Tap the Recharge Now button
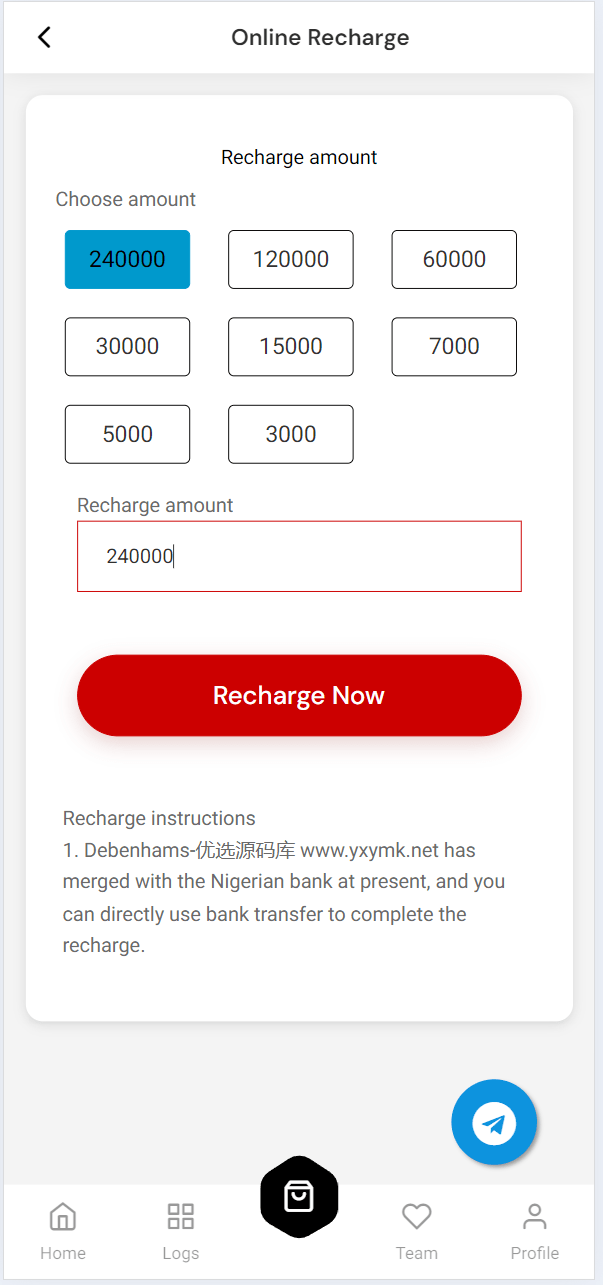This screenshot has height=1285, width=603. point(299,696)
